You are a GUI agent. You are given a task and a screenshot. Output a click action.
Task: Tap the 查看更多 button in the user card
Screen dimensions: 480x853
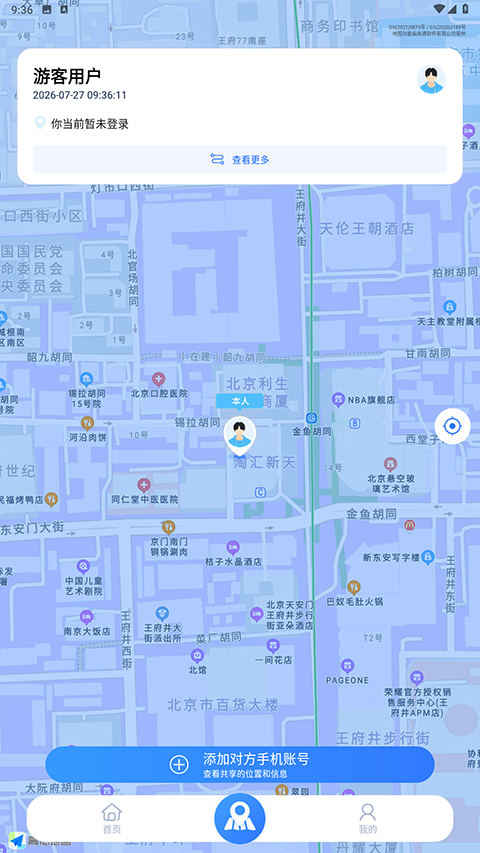click(239, 159)
